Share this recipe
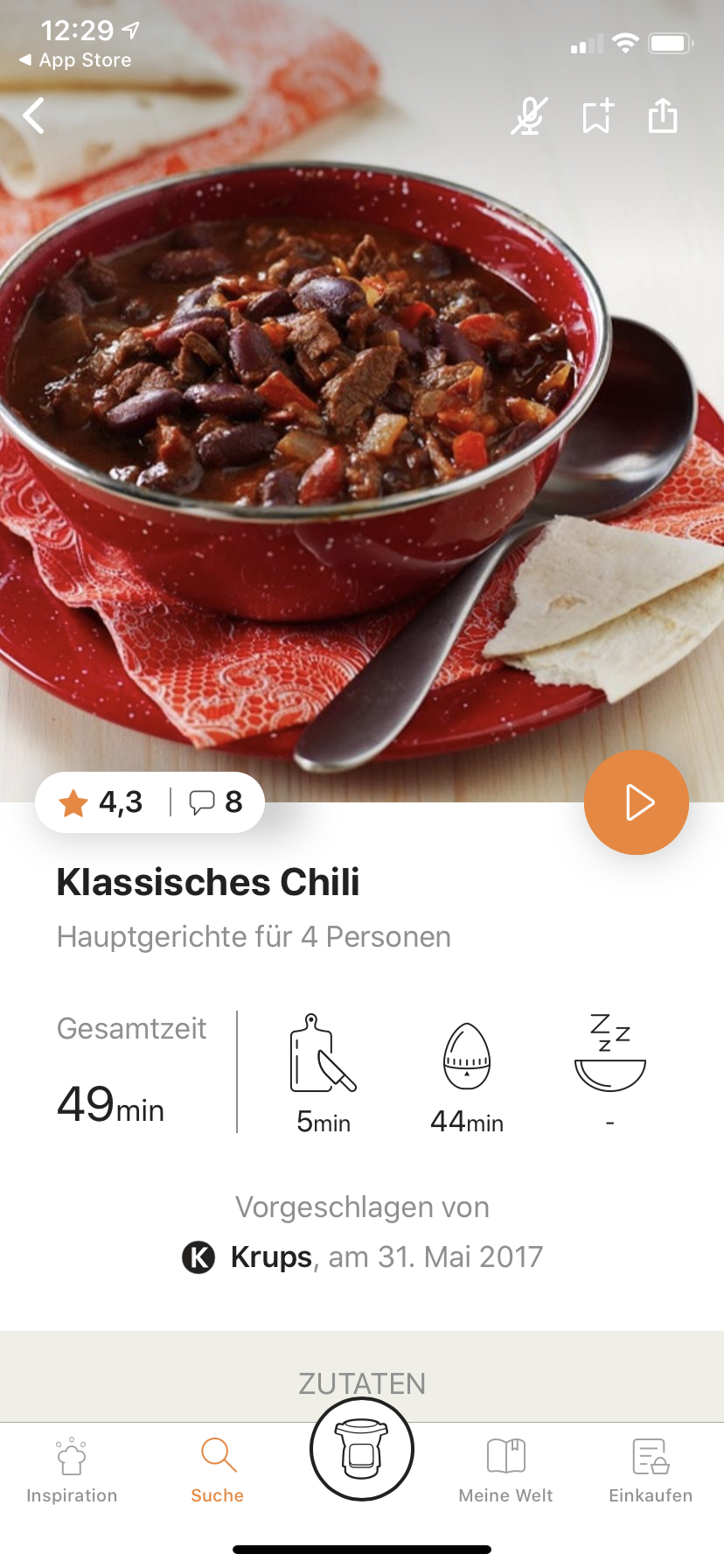724x1568 pixels. coord(663,115)
